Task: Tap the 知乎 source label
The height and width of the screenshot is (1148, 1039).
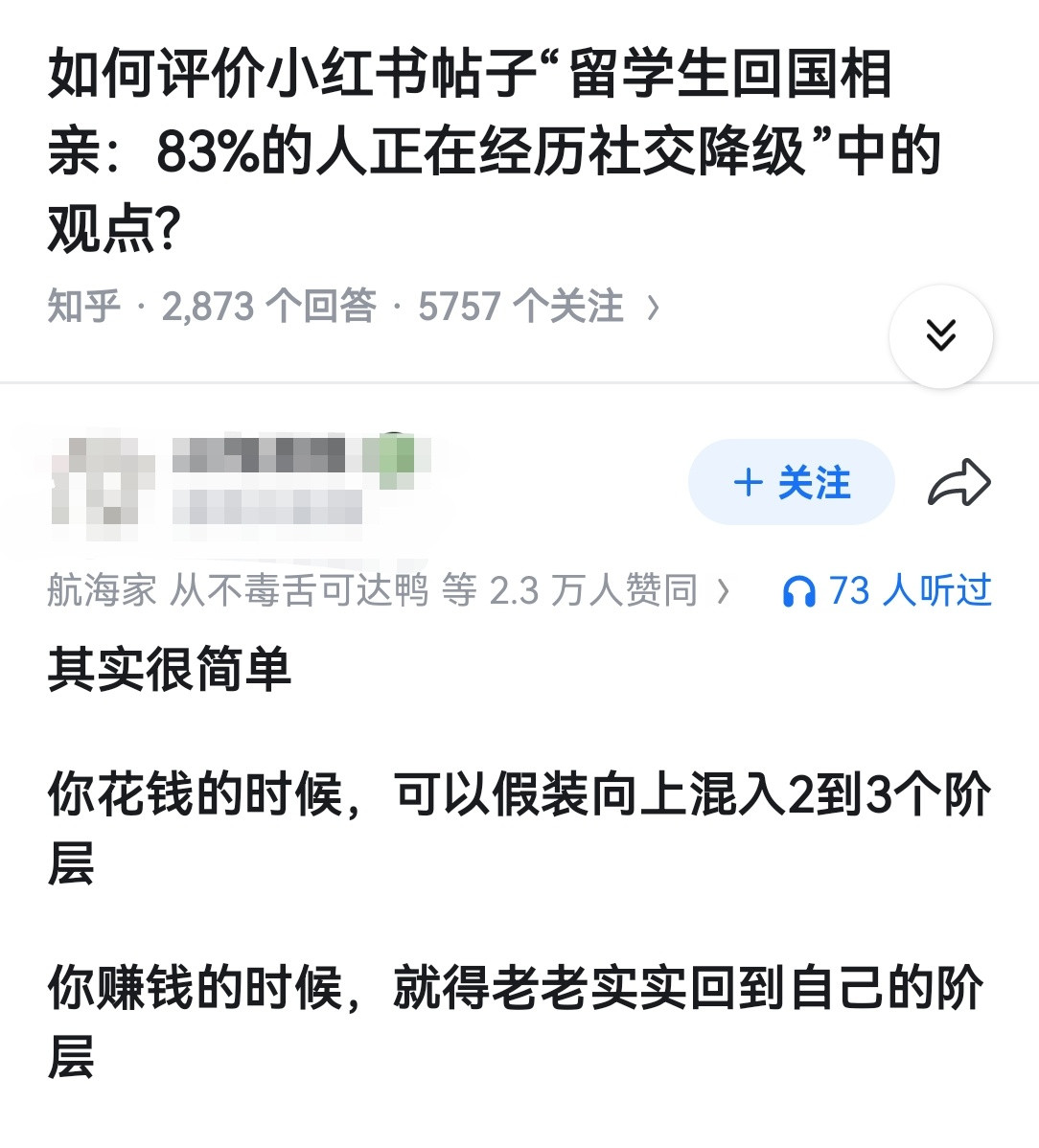Action: (84, 308)
